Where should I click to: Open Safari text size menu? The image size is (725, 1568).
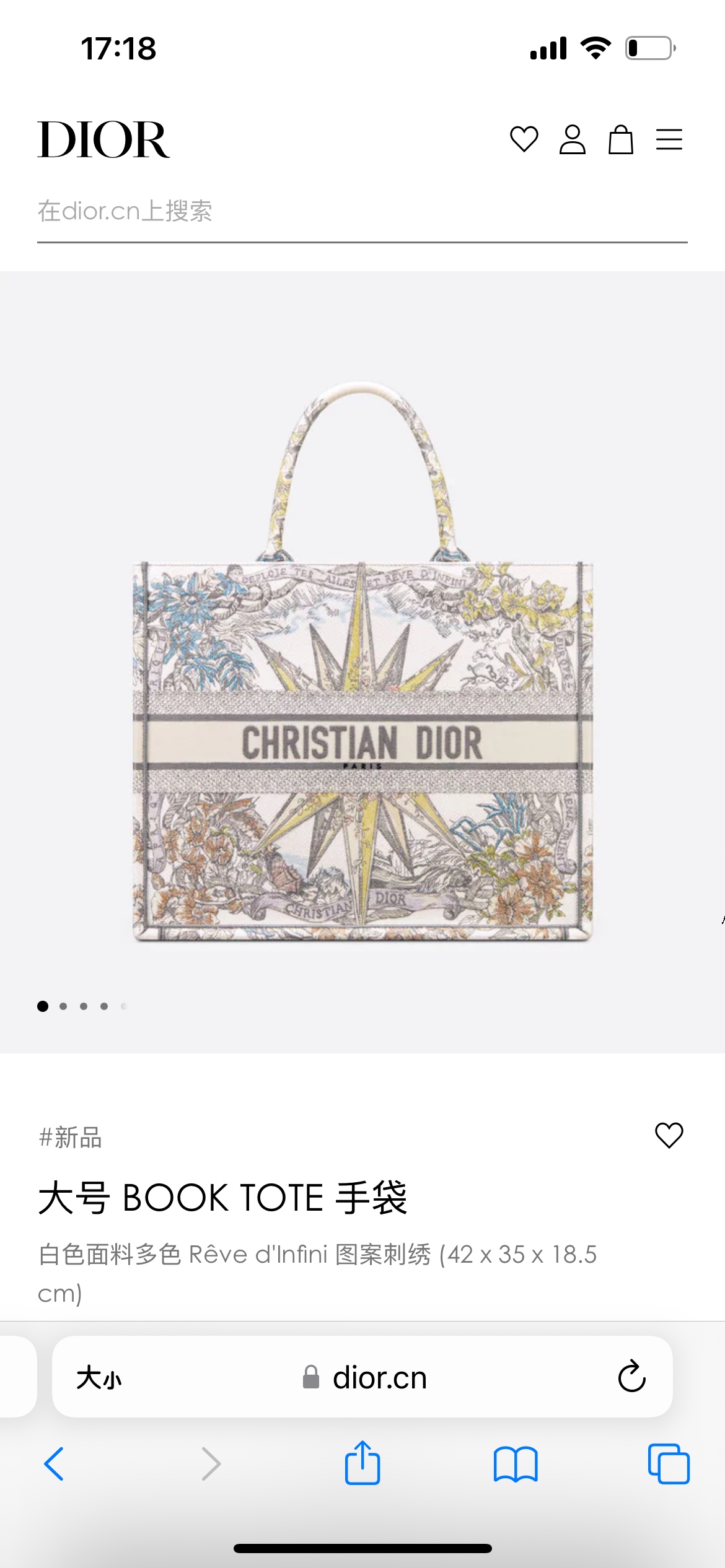[x=99, y=1378]
